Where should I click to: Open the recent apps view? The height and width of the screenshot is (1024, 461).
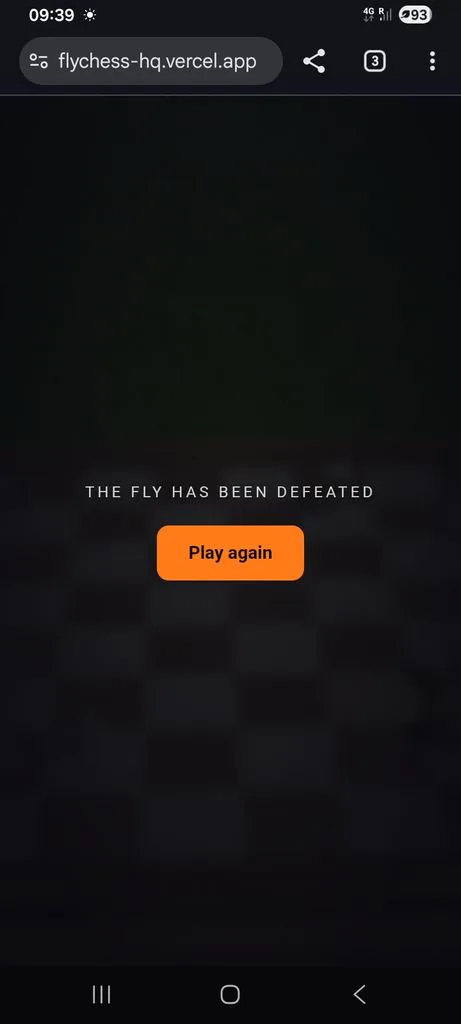click(101, 994)
